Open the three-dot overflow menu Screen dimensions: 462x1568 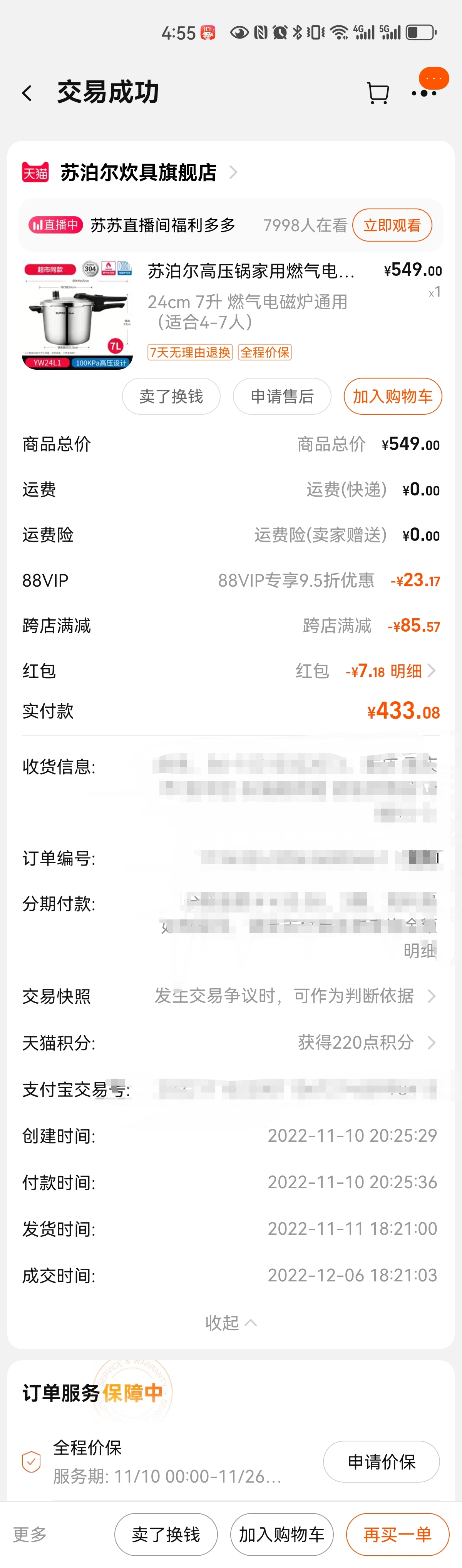424,93
